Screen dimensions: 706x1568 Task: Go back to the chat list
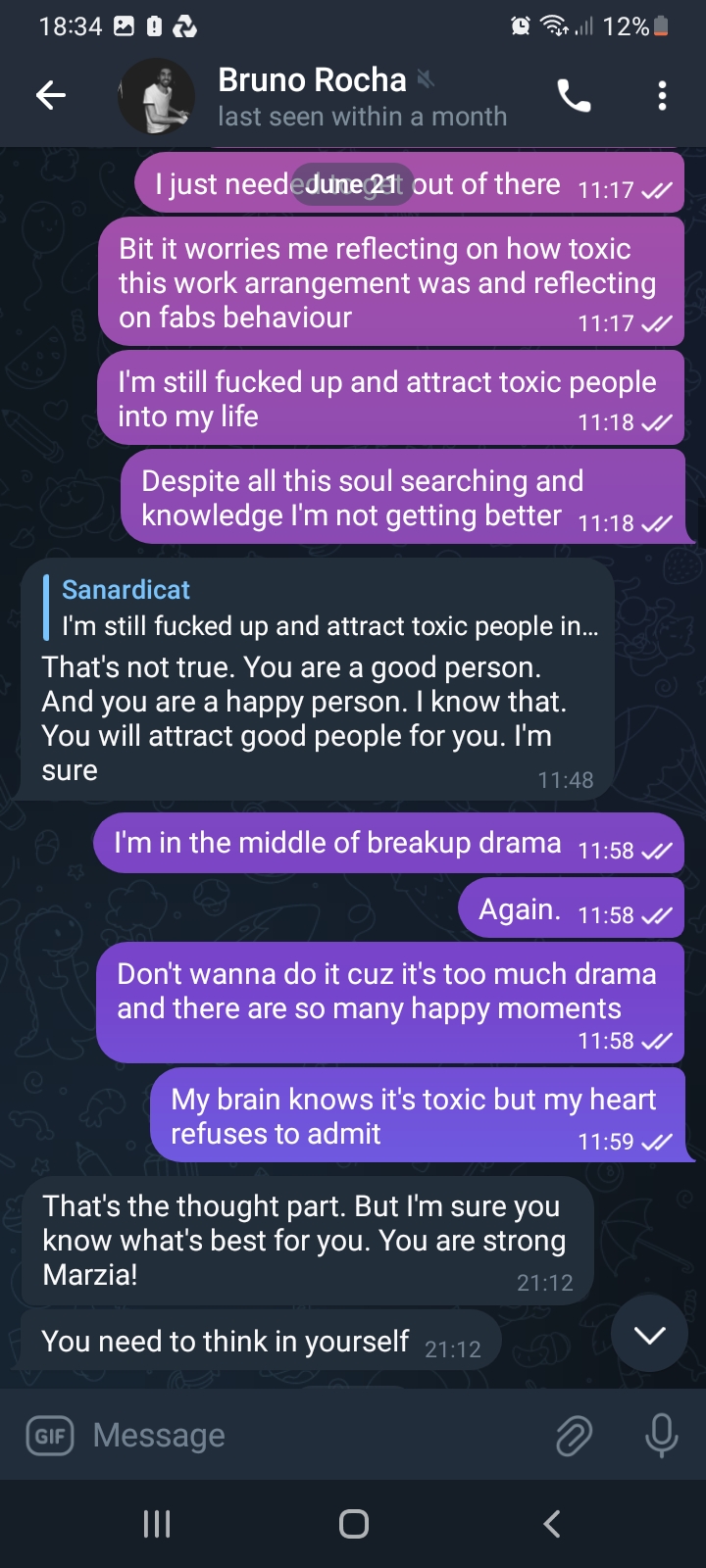pos(51,95)
